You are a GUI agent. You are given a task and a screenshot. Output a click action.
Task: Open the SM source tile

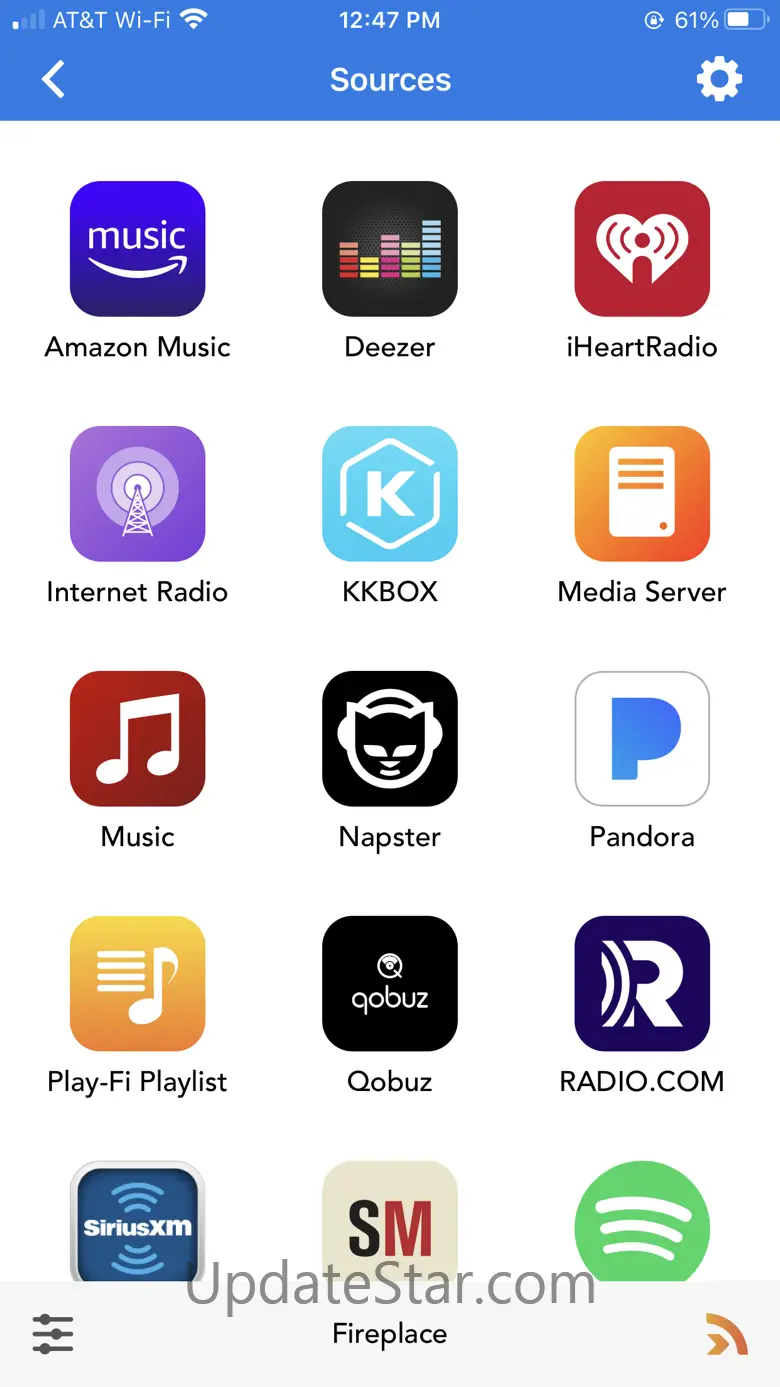point(390,1222)
